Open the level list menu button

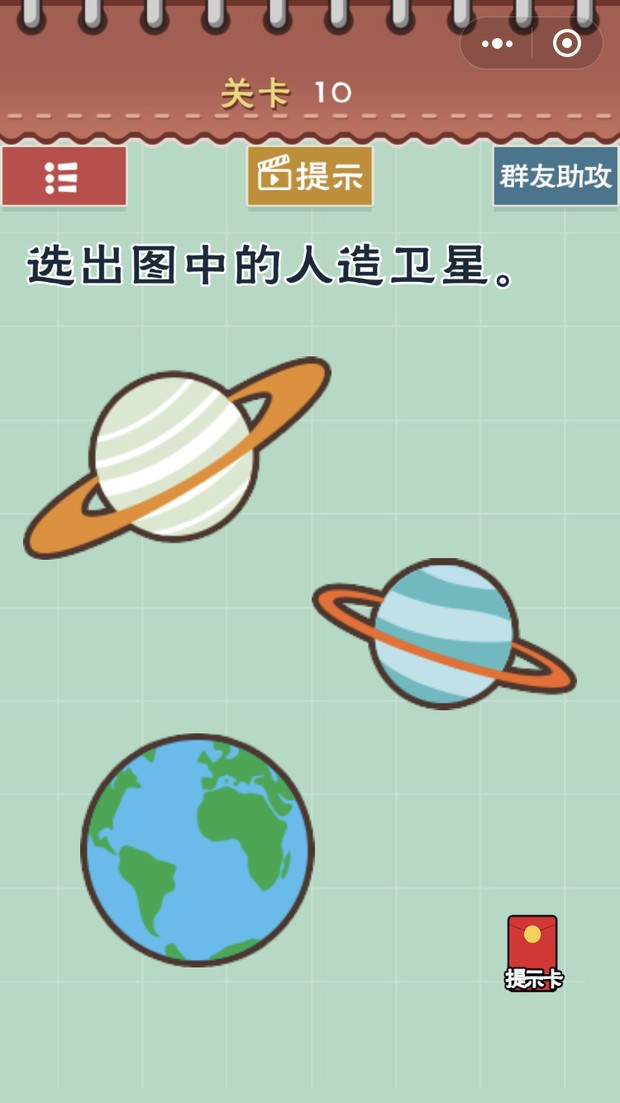point(63,177)
